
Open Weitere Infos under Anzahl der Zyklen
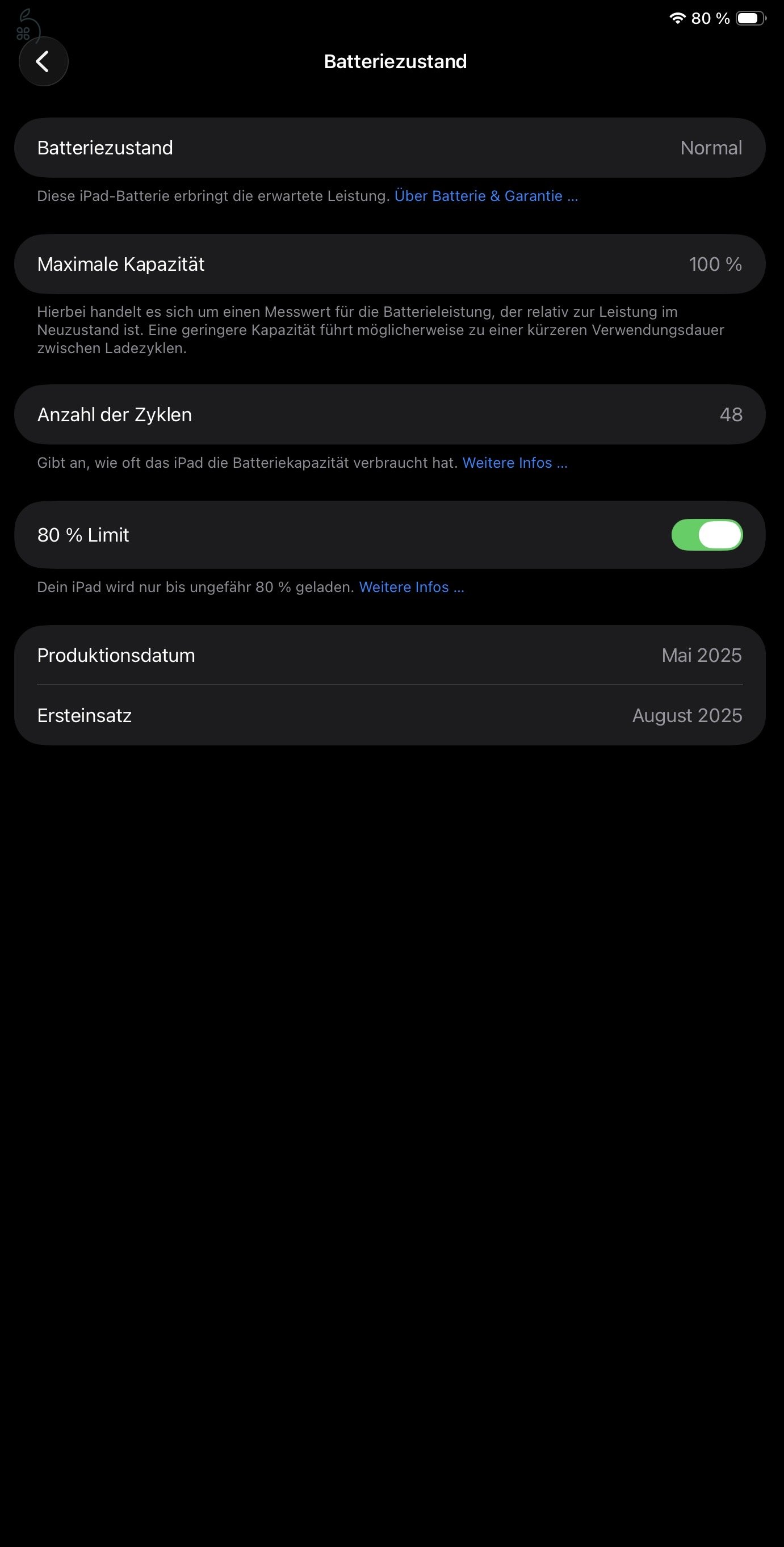pos(515,463)
